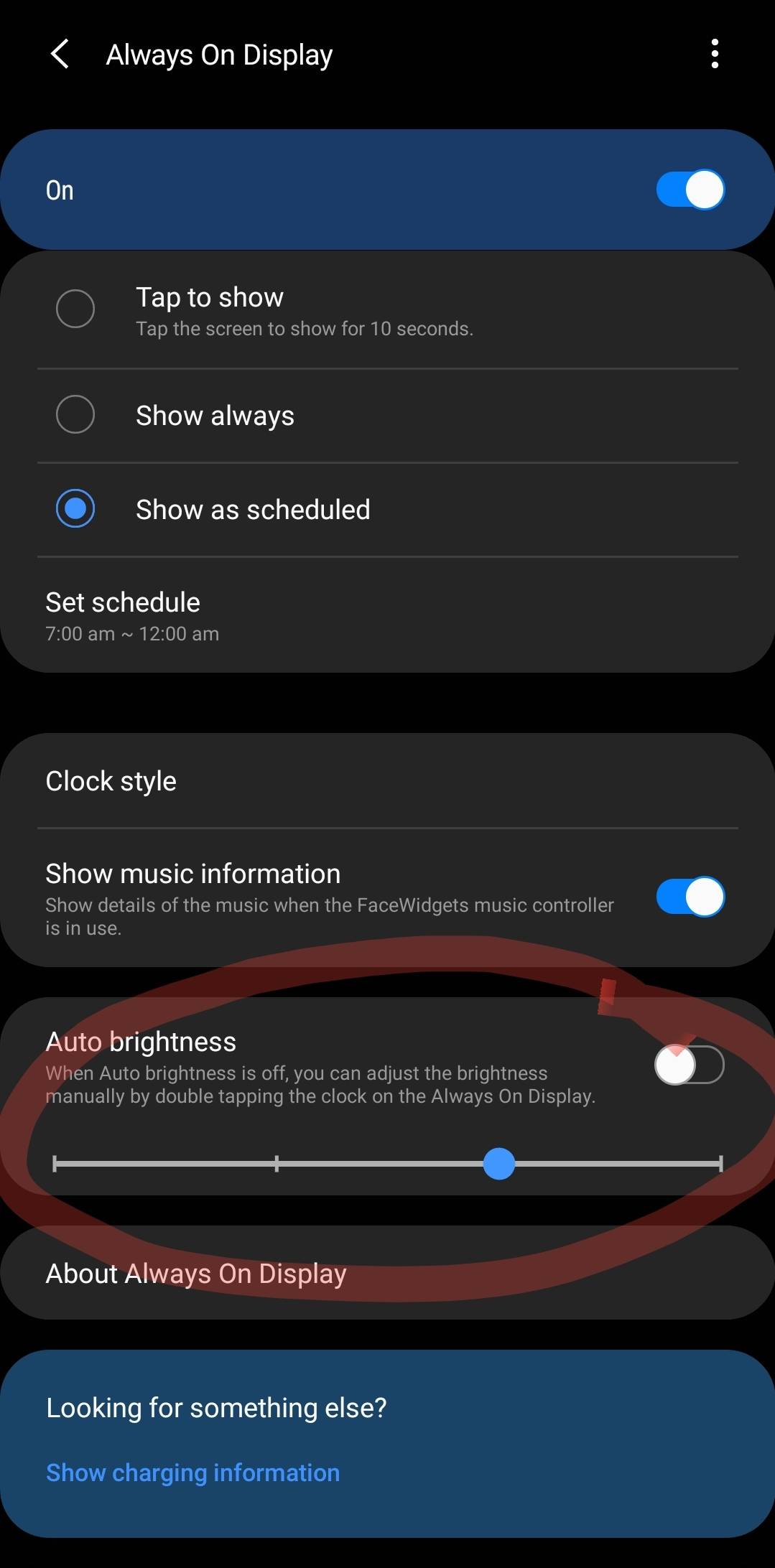Image resolution: width=775 pixels, height=1568 pixels.
Task: Open the three-dot overflow menu
Action: 715,54
